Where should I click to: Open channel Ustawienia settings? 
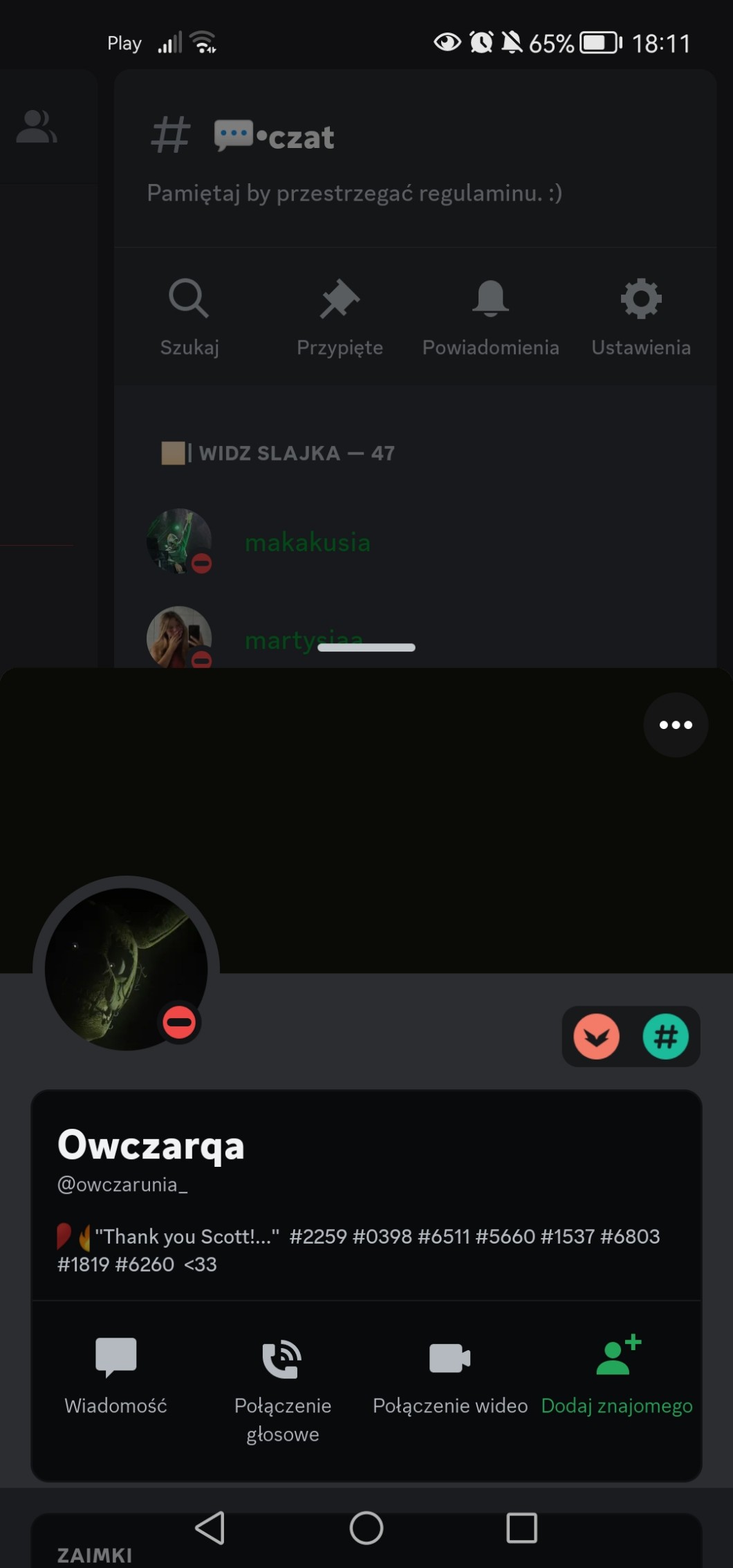(x=641, y=316)
